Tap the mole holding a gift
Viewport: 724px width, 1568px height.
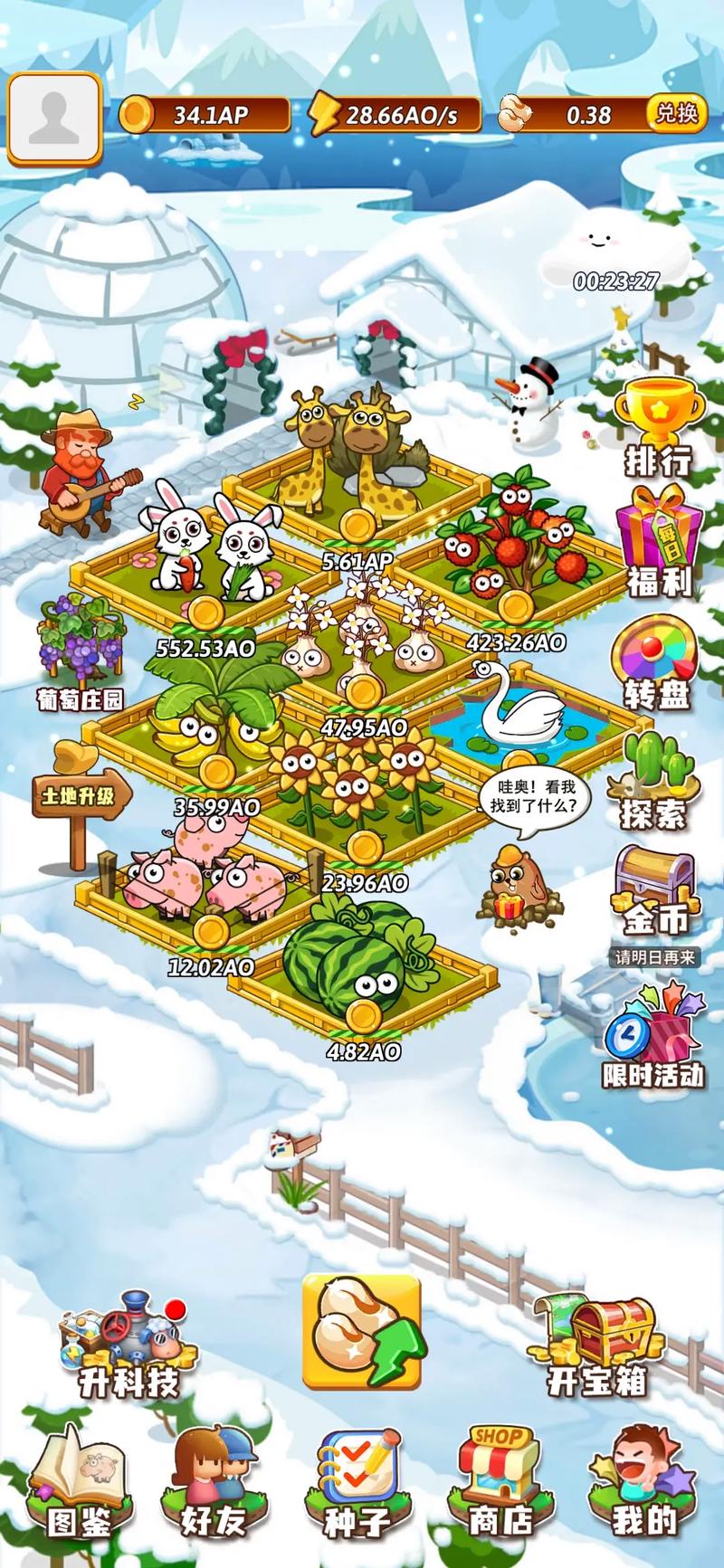click(x=511, y=883)
